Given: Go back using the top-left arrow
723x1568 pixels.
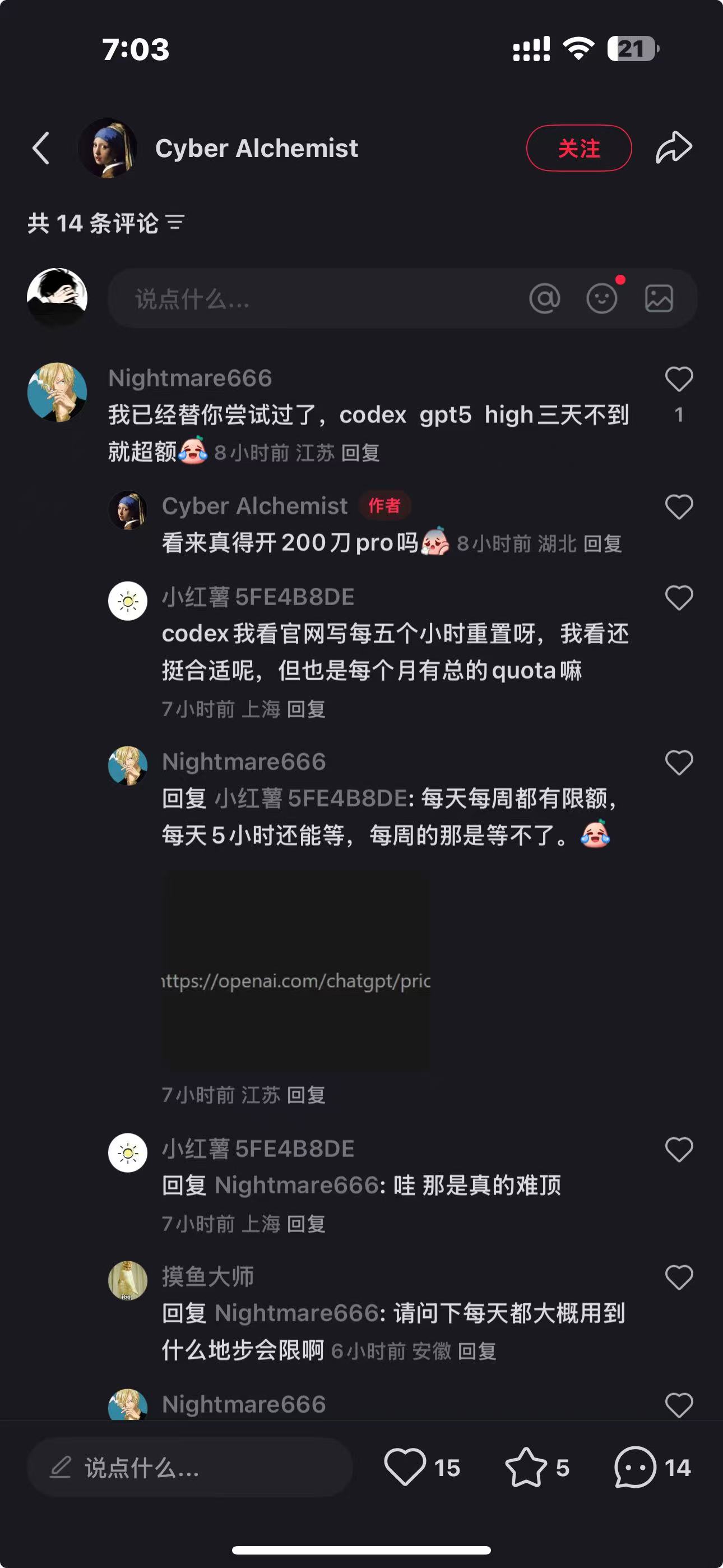Looking at the screenshot, I should point(41,149).
